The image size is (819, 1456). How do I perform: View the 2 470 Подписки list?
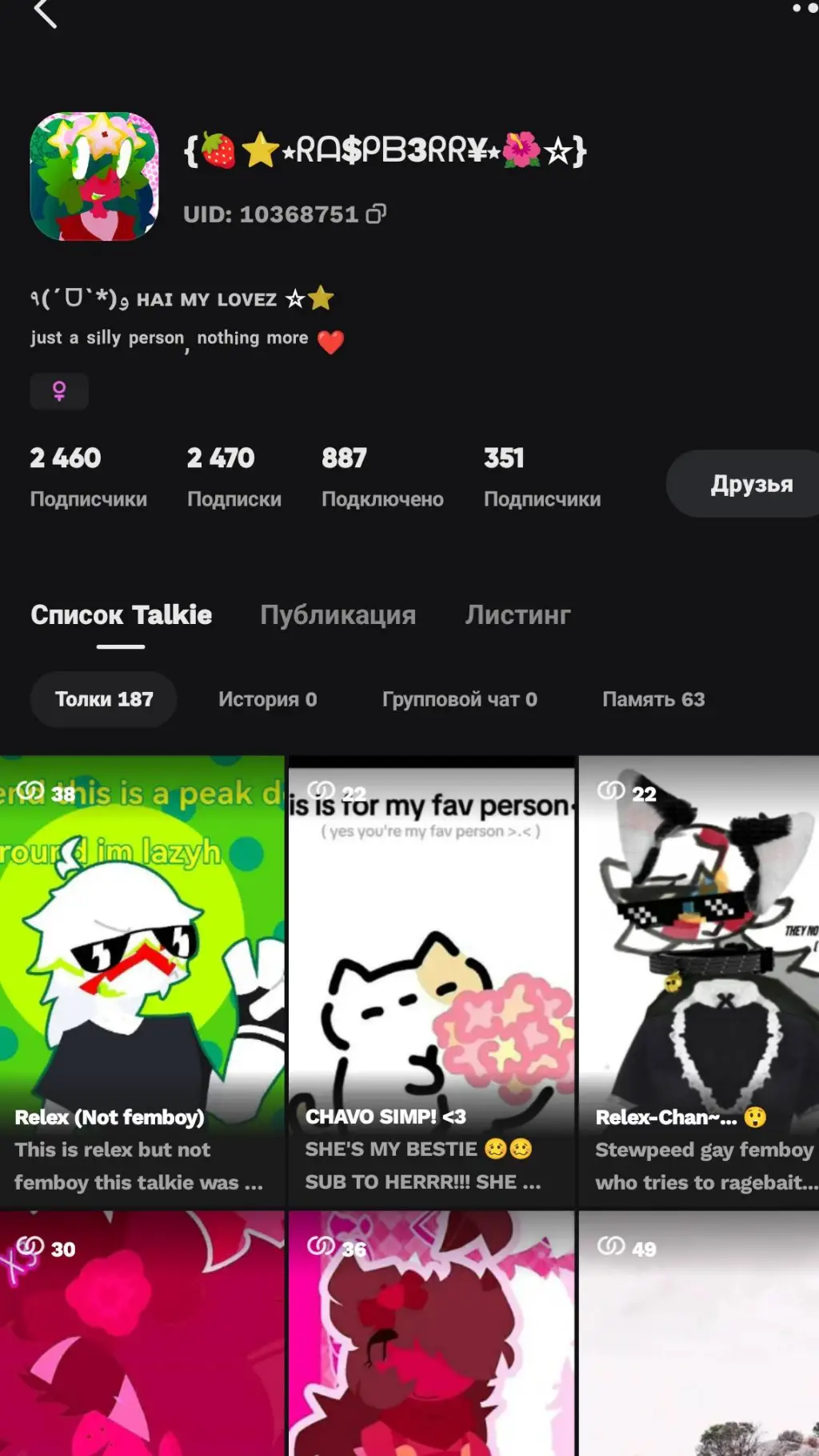tap(234, 477)
